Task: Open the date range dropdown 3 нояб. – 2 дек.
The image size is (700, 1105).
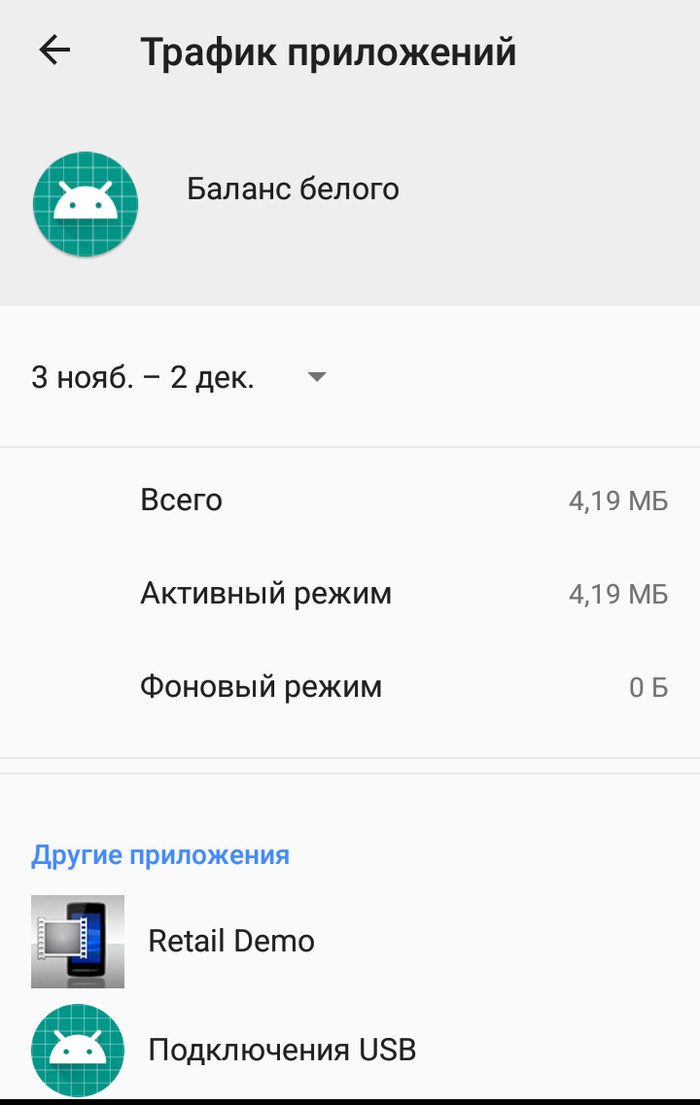Action: click(x=180, y=377)
